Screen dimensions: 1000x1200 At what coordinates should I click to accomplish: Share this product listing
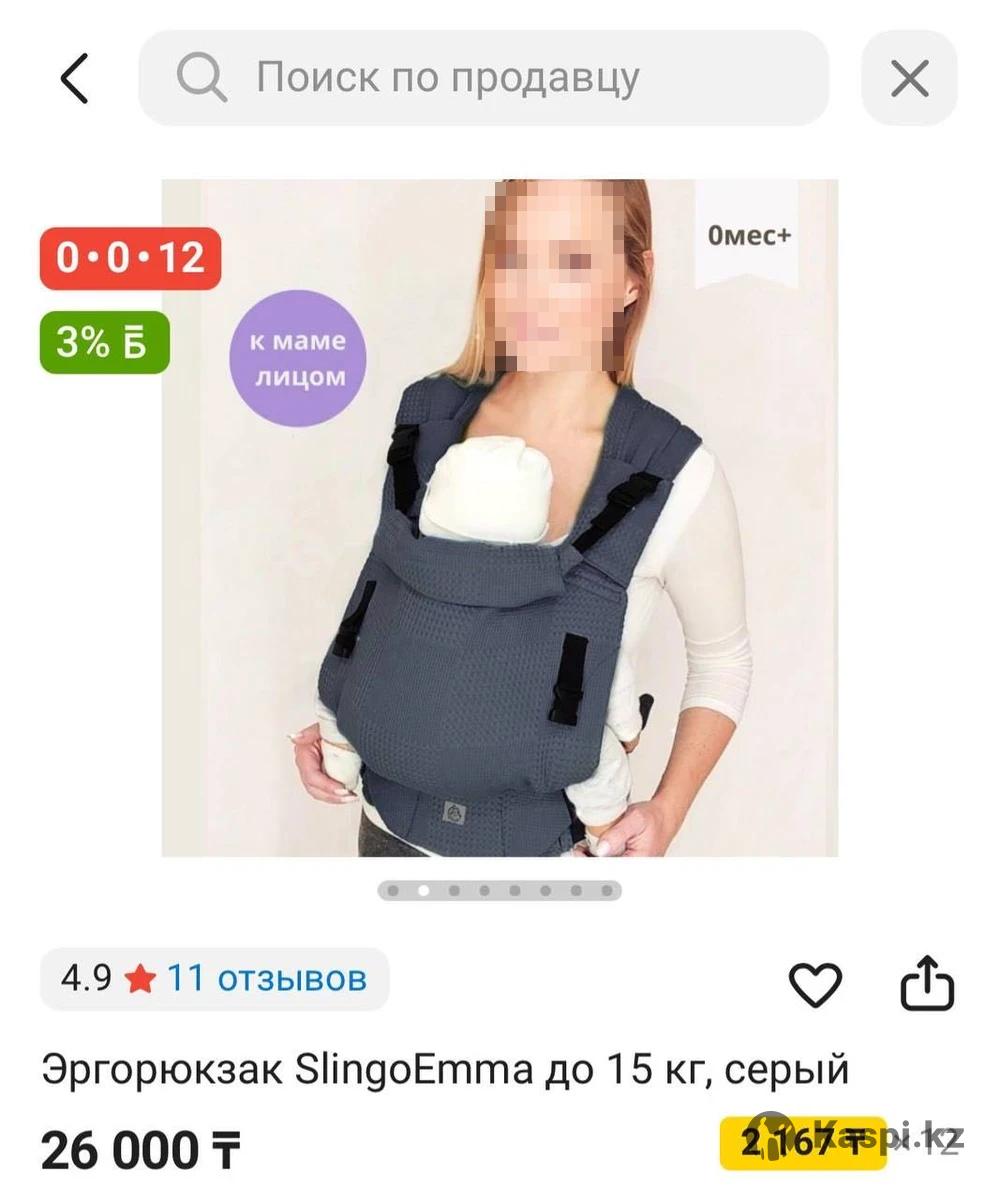click(928, 984)
